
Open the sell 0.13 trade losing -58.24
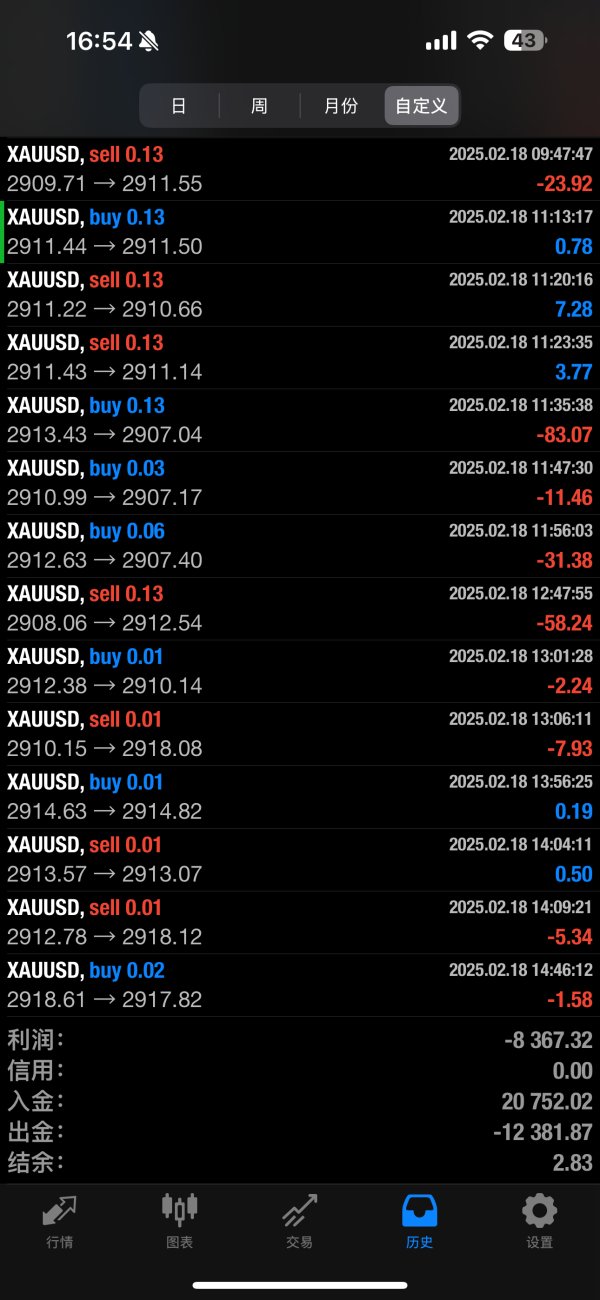click(x=300, y=609)
